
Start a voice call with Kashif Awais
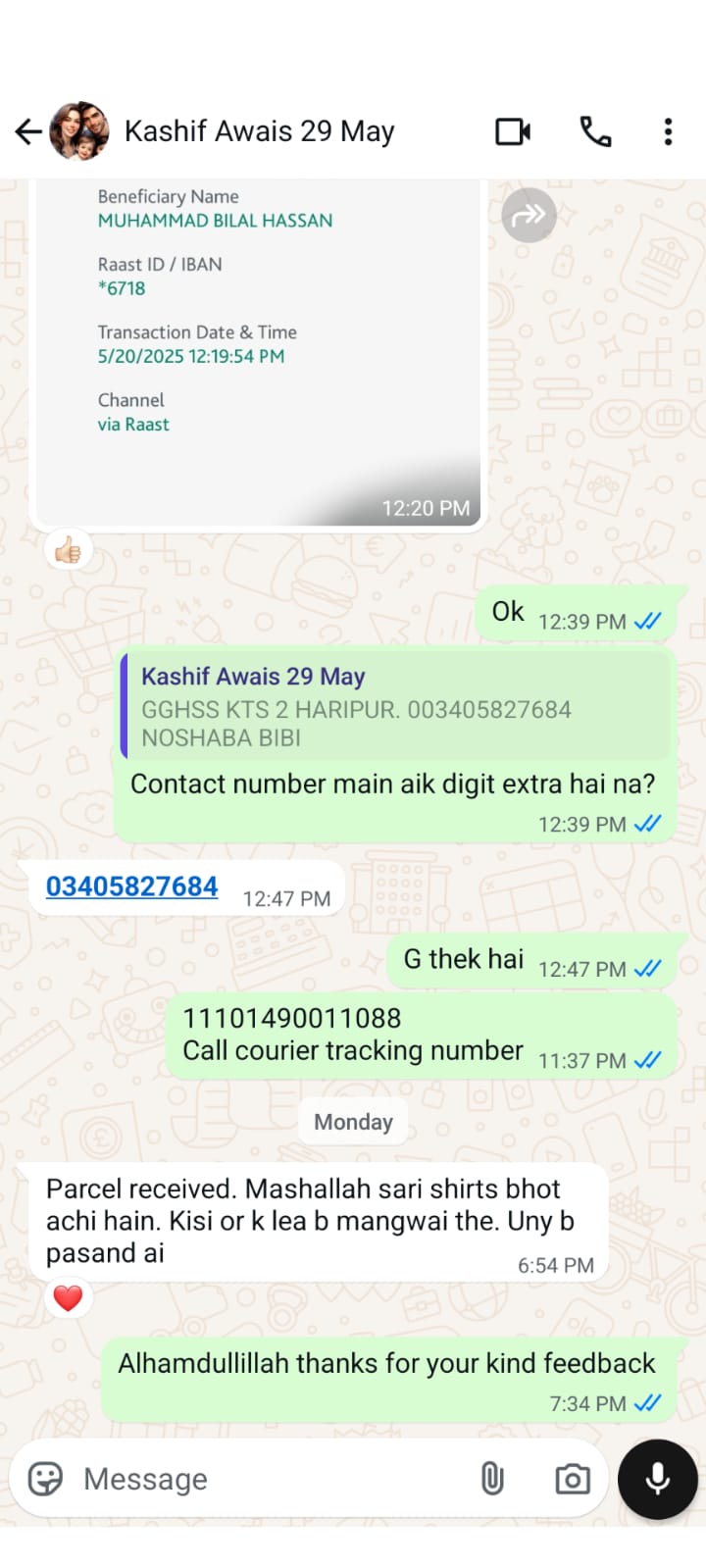click(595, 131)
